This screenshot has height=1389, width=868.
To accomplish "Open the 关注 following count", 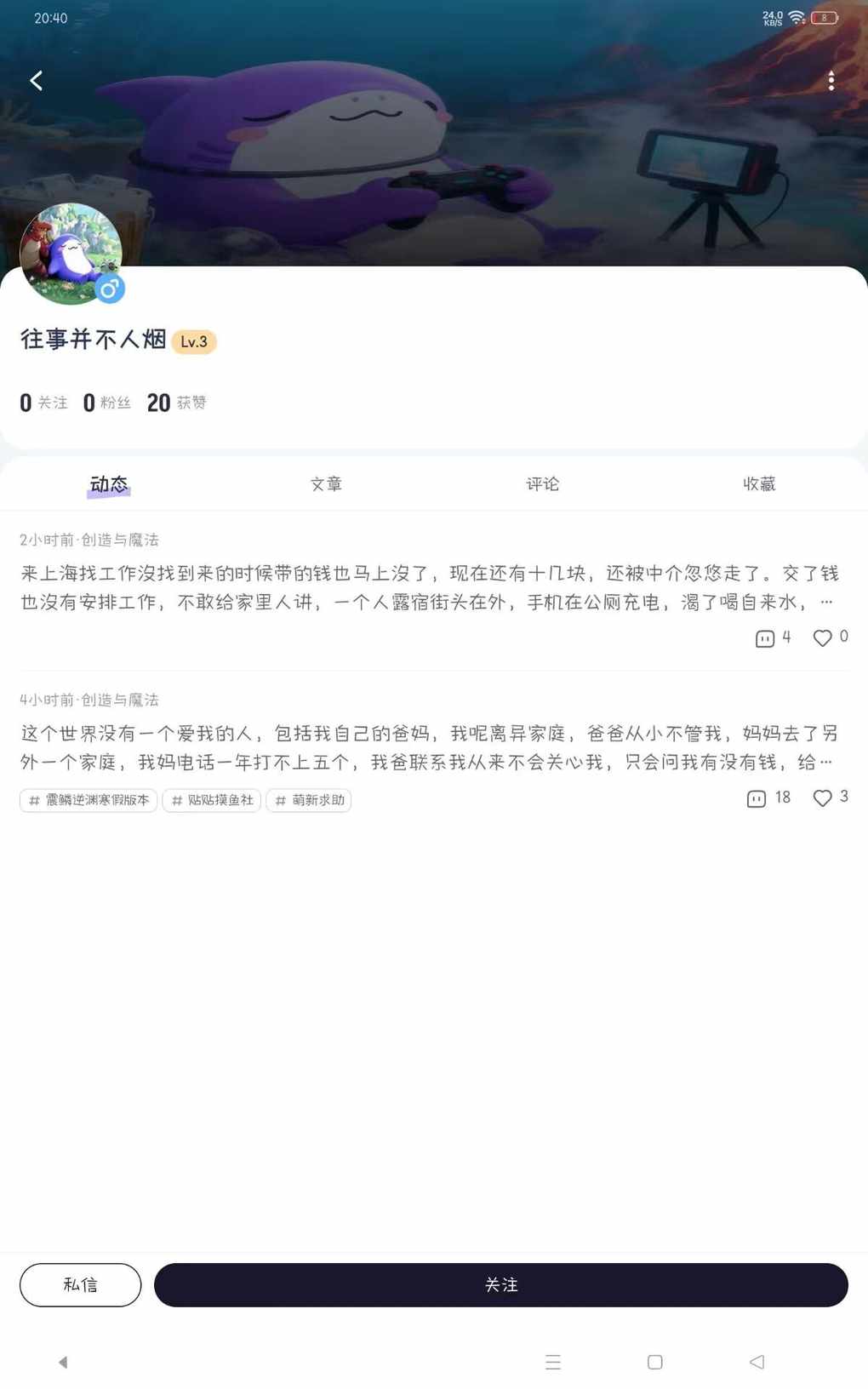I will click(x=43, y=403).
